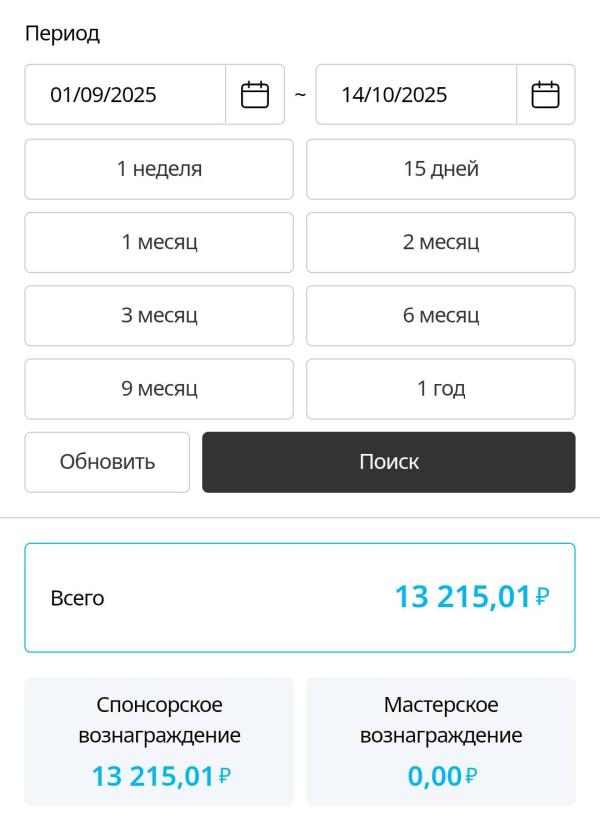Open calendar for the end date
Image resolution: width=600 pixels, height=823 pixels.
[x=545, y=95]
